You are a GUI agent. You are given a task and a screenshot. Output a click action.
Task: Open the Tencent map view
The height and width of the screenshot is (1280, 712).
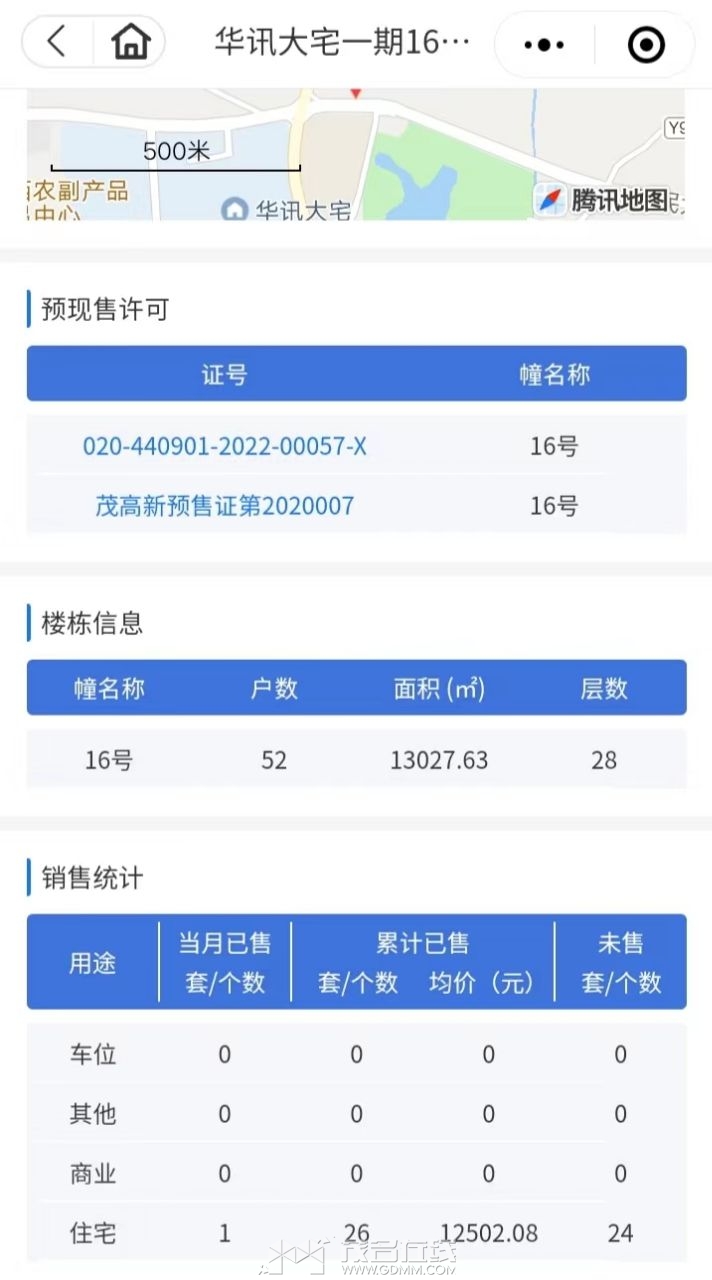355,155
